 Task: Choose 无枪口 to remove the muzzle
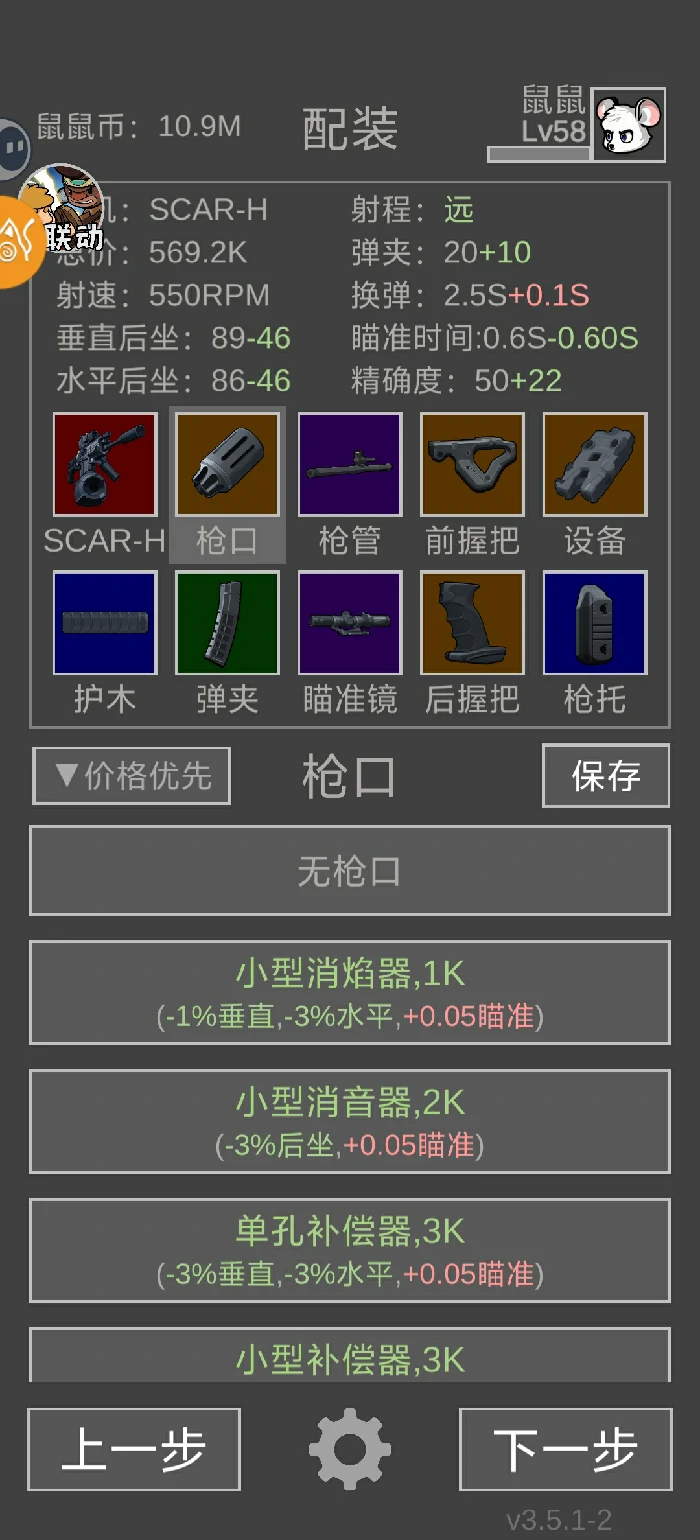[349, 871]
